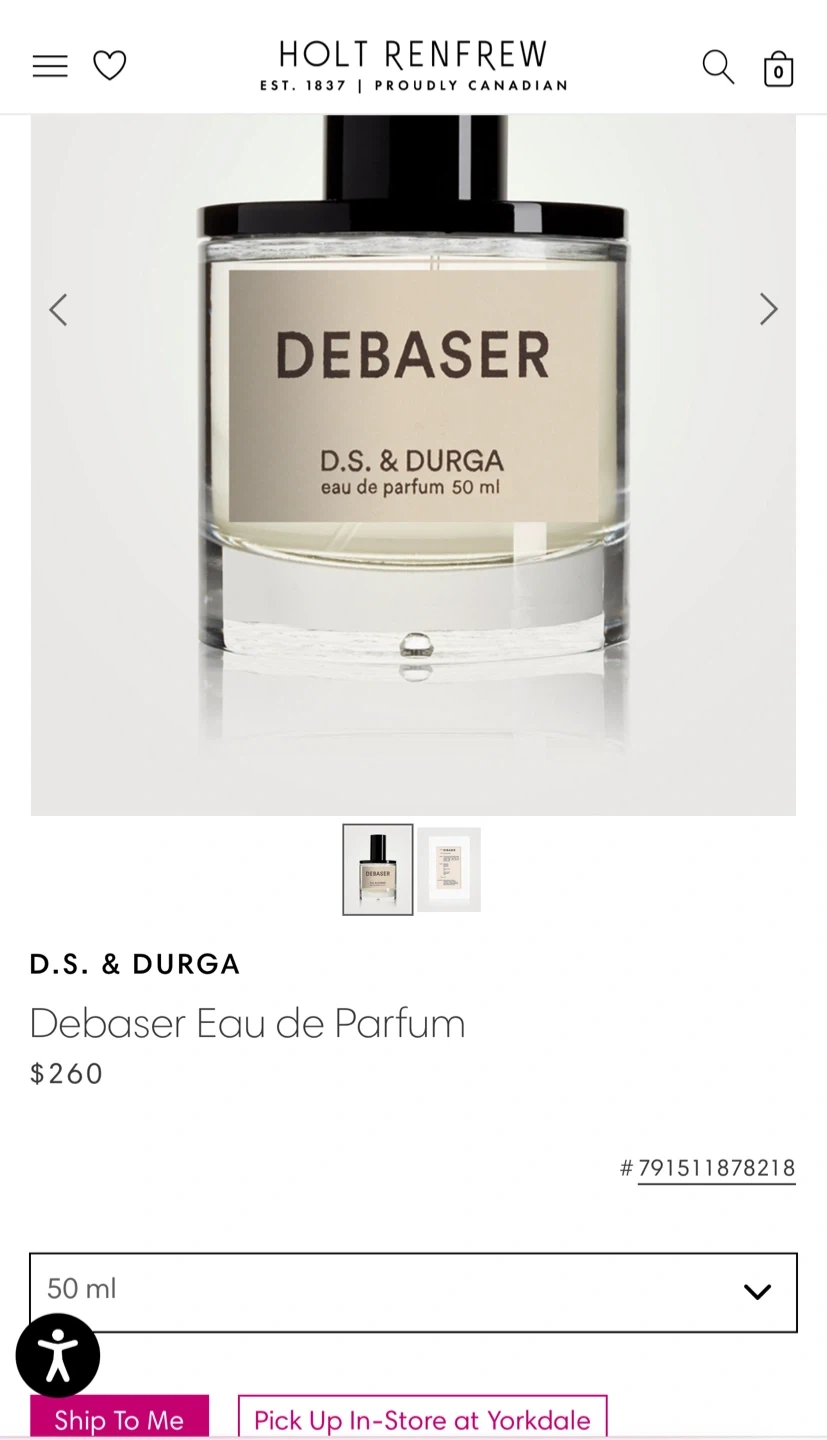Open the wishlist heart icon
Viewport: 827px width, 1440px height.
click(x=110, y=66)
